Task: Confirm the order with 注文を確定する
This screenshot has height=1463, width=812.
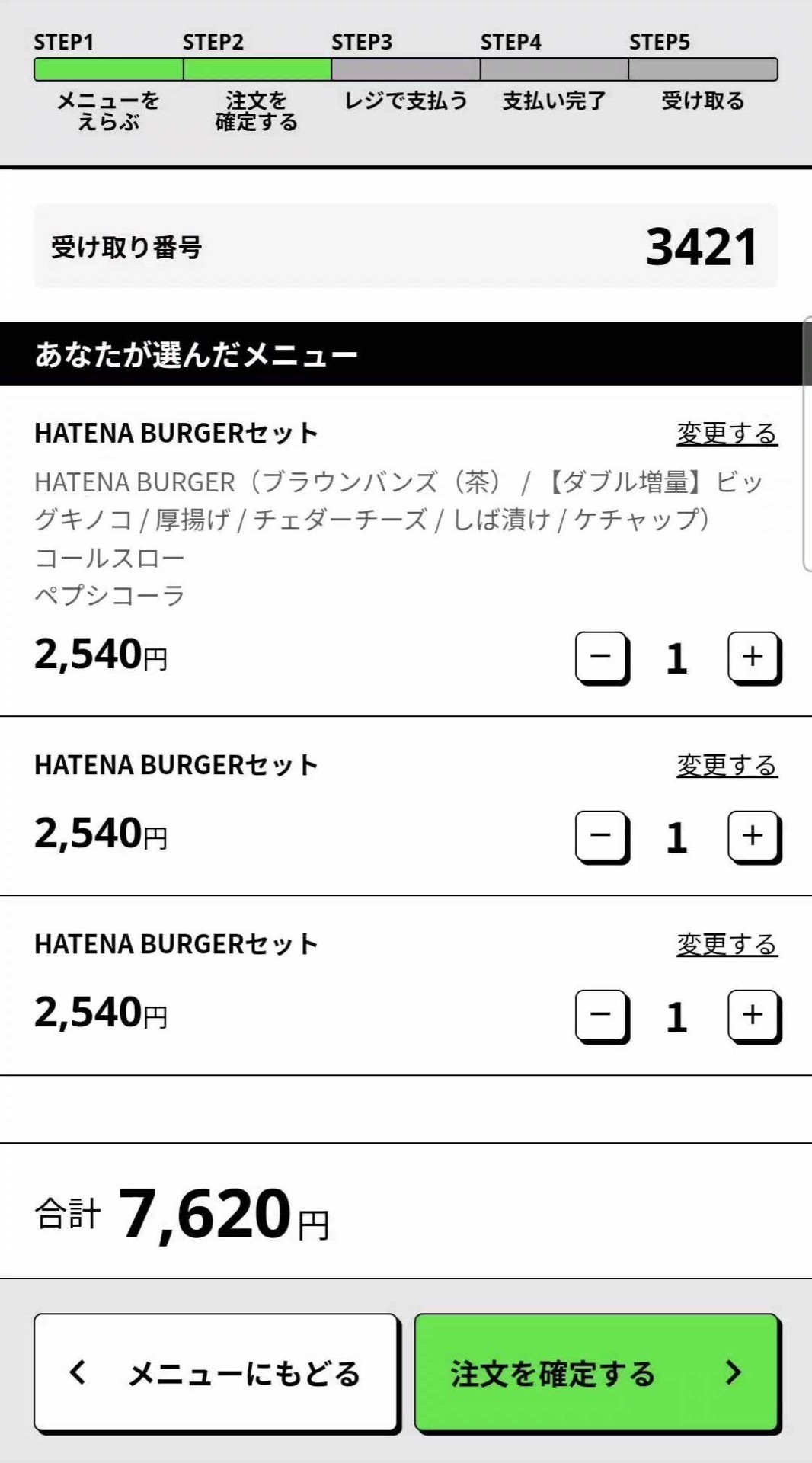Action: pos(596,1372)
